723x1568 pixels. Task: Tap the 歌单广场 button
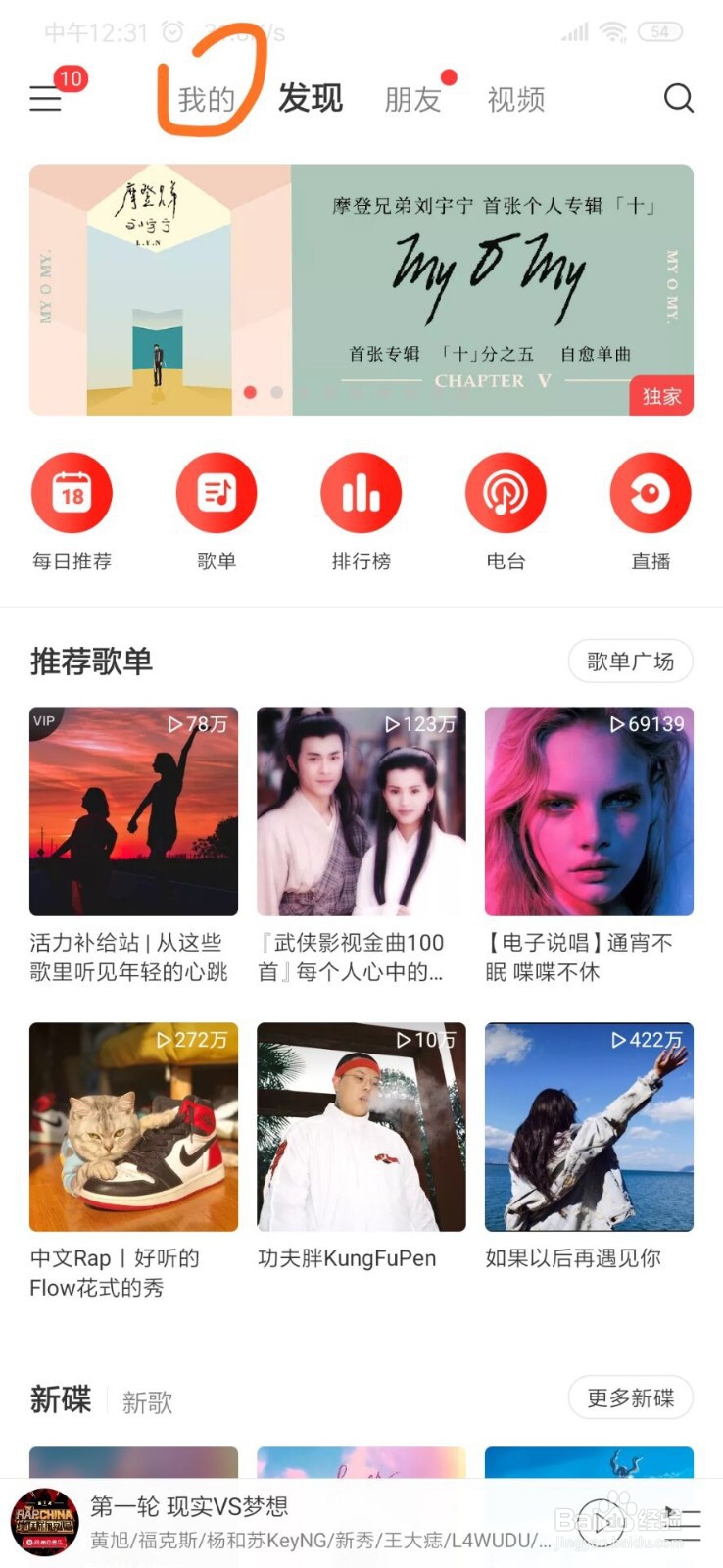pyautogui.click(x=630, y=661)
